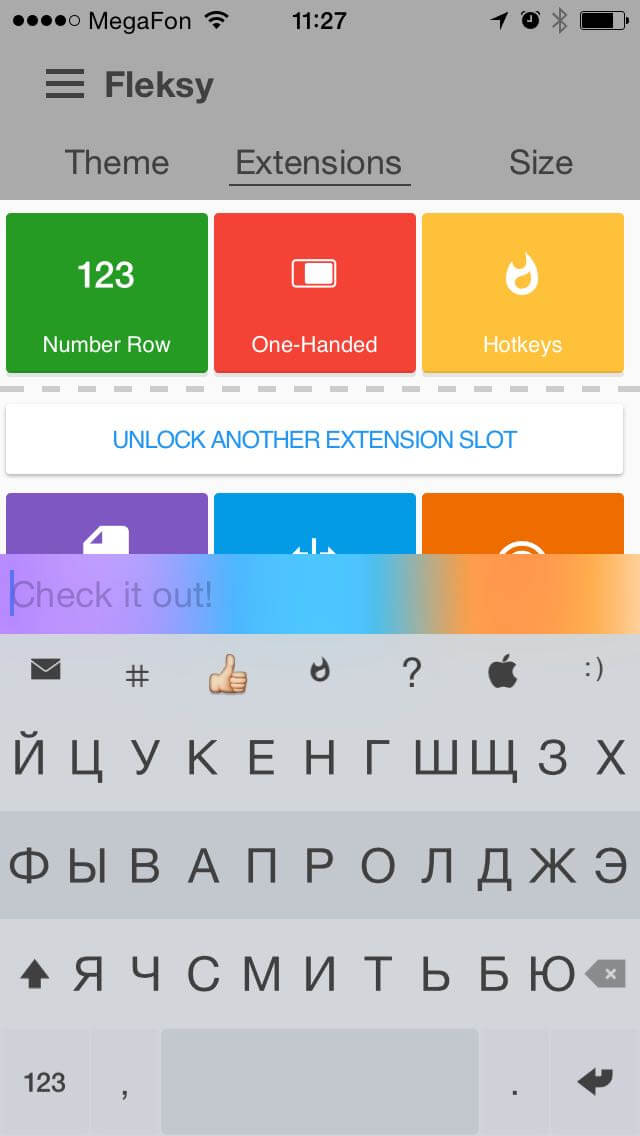Viewport: 640px width, 1136px height.
Task: Switch keyboard to 123 numbers layout
Action: 45,1083
